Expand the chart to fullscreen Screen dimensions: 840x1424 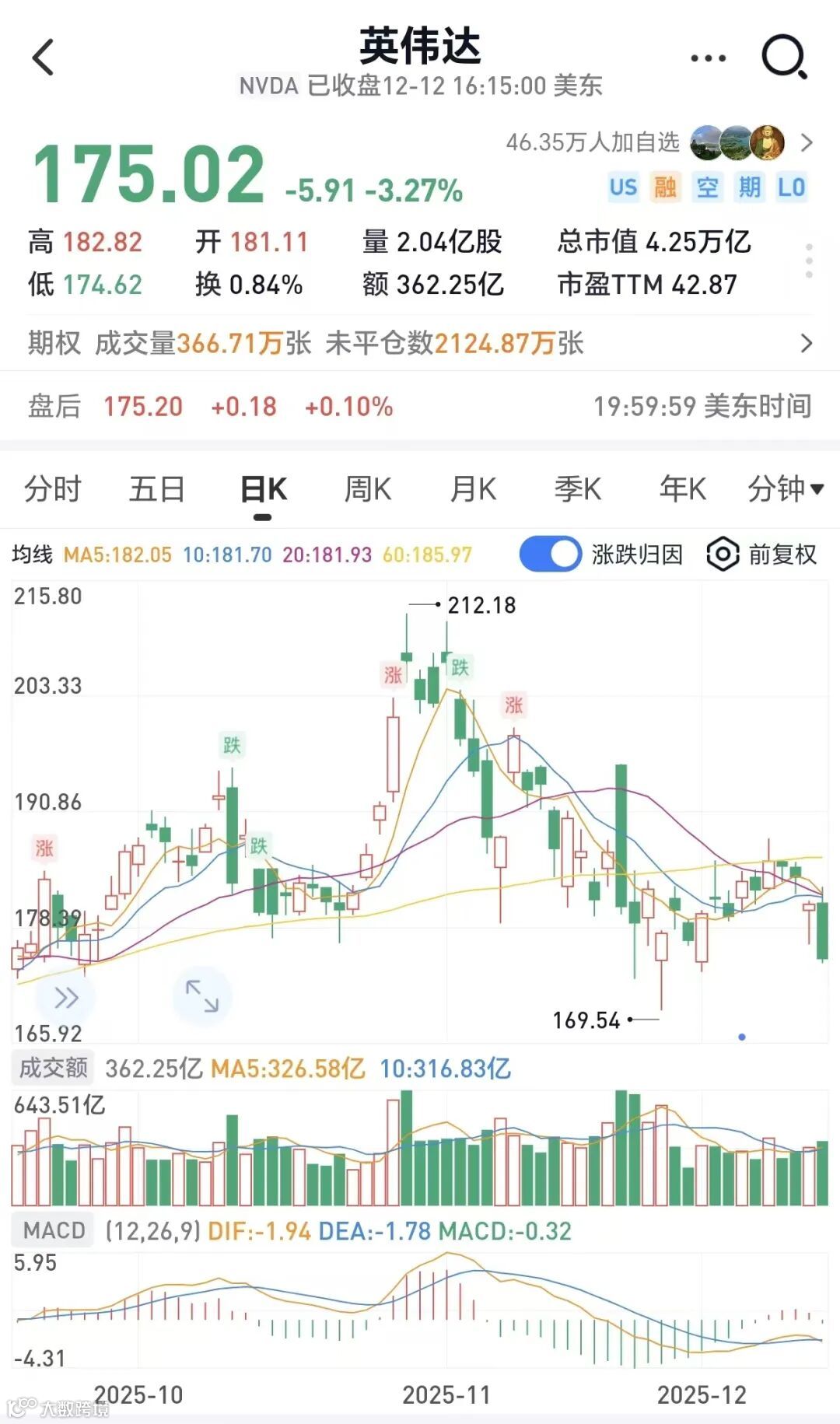[x=202, y=996]
